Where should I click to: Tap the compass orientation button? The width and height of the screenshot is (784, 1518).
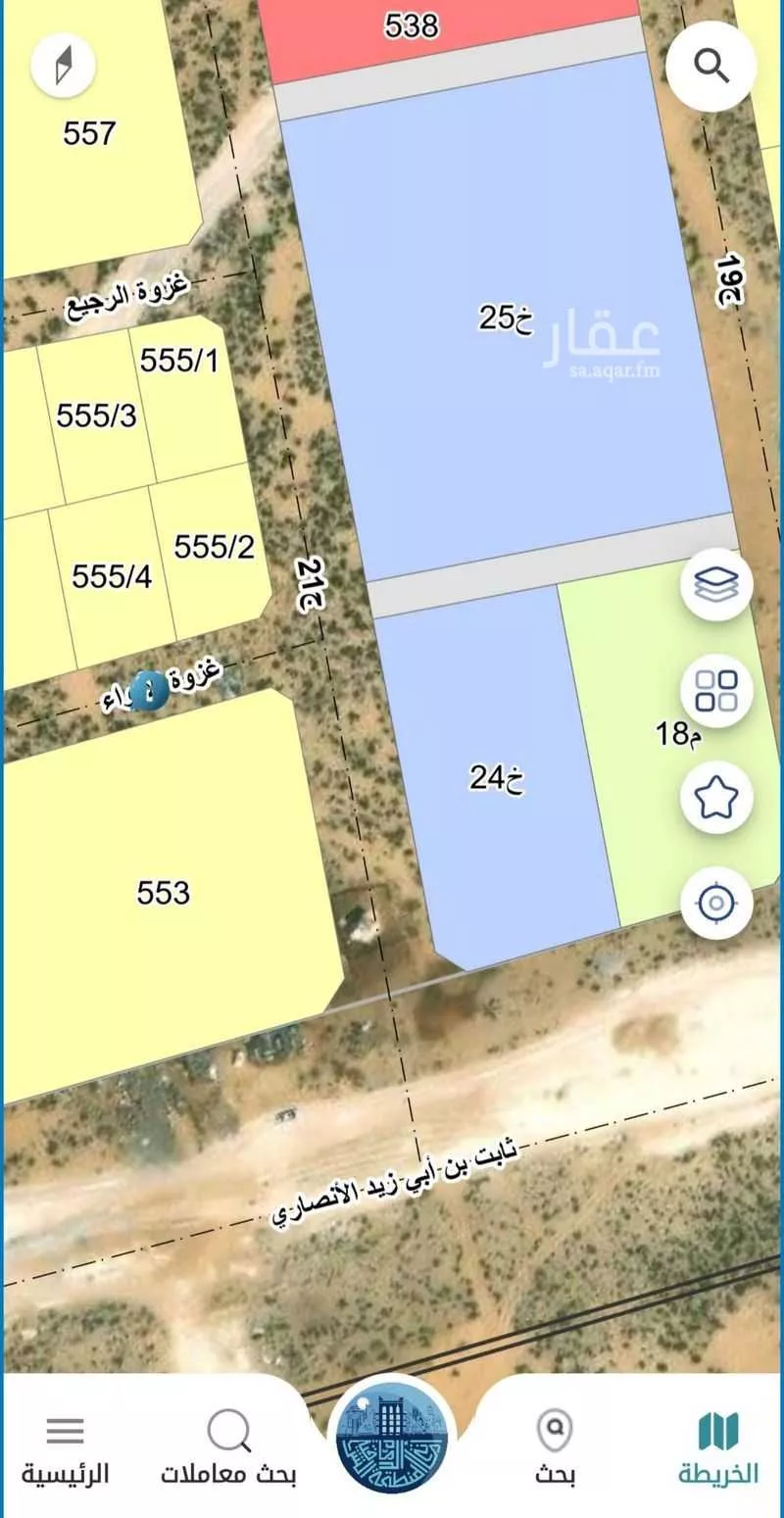pos(64,66)
